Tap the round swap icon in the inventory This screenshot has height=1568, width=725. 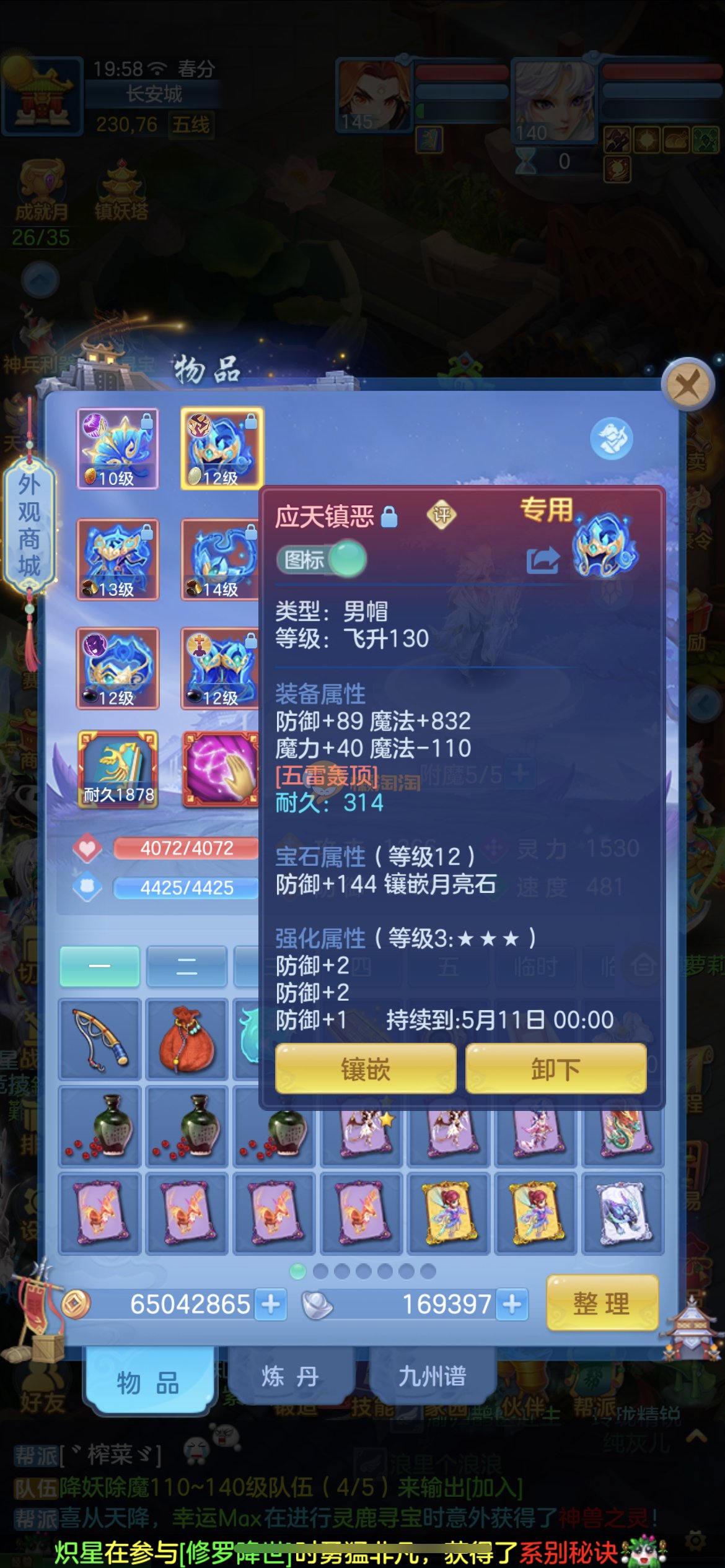point(611,438)
